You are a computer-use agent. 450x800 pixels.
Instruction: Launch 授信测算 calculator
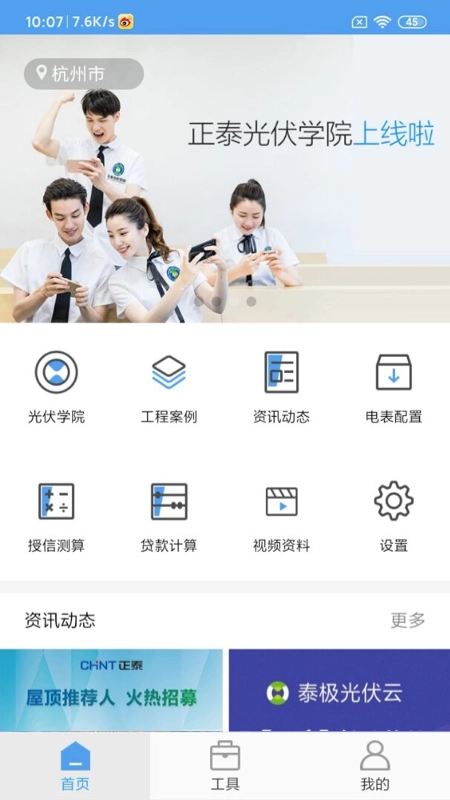[56, 516]
